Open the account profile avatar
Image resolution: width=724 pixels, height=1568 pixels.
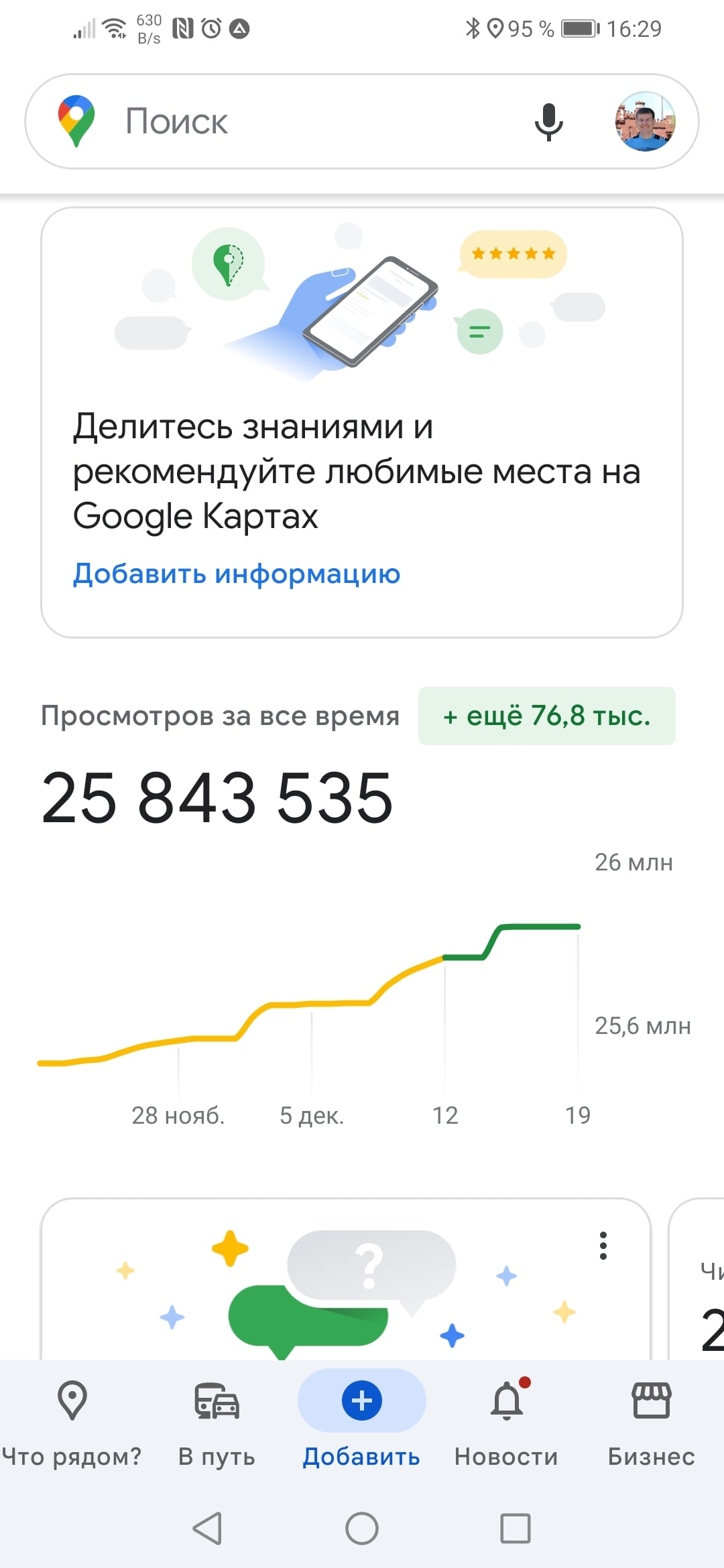[645, 121]
